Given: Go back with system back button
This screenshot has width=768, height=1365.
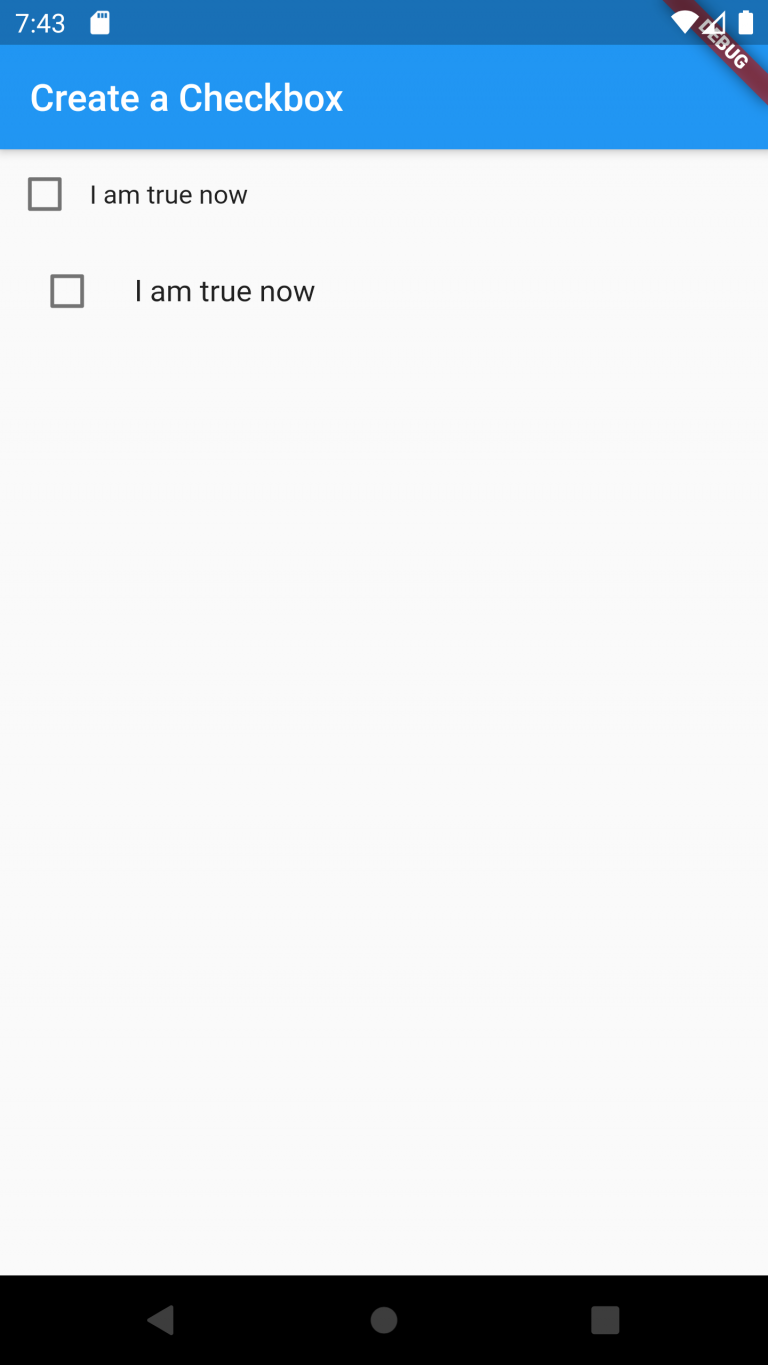Looking at the screenshot, I should (161, 1320).
